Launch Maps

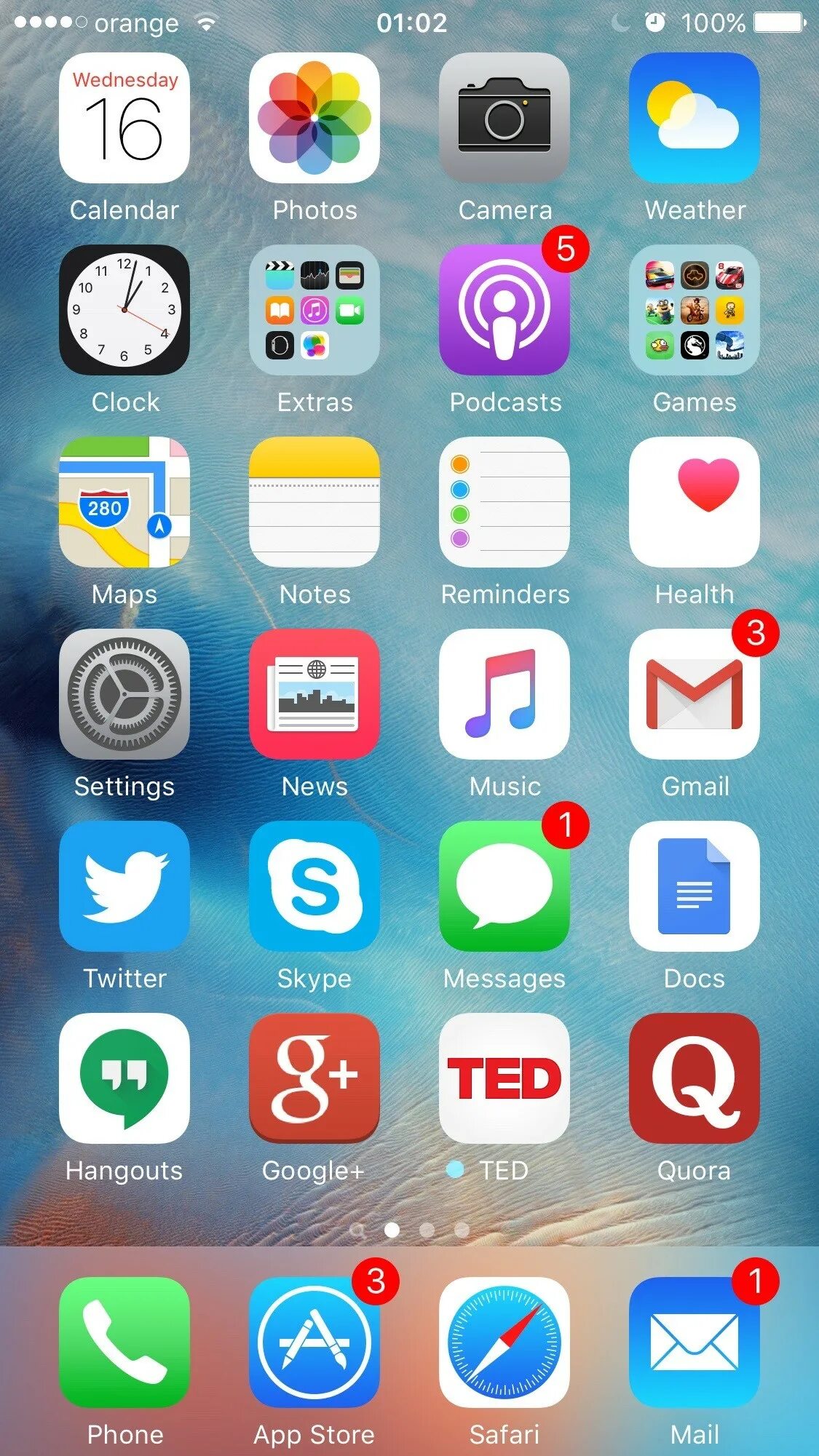click(124, 502)
